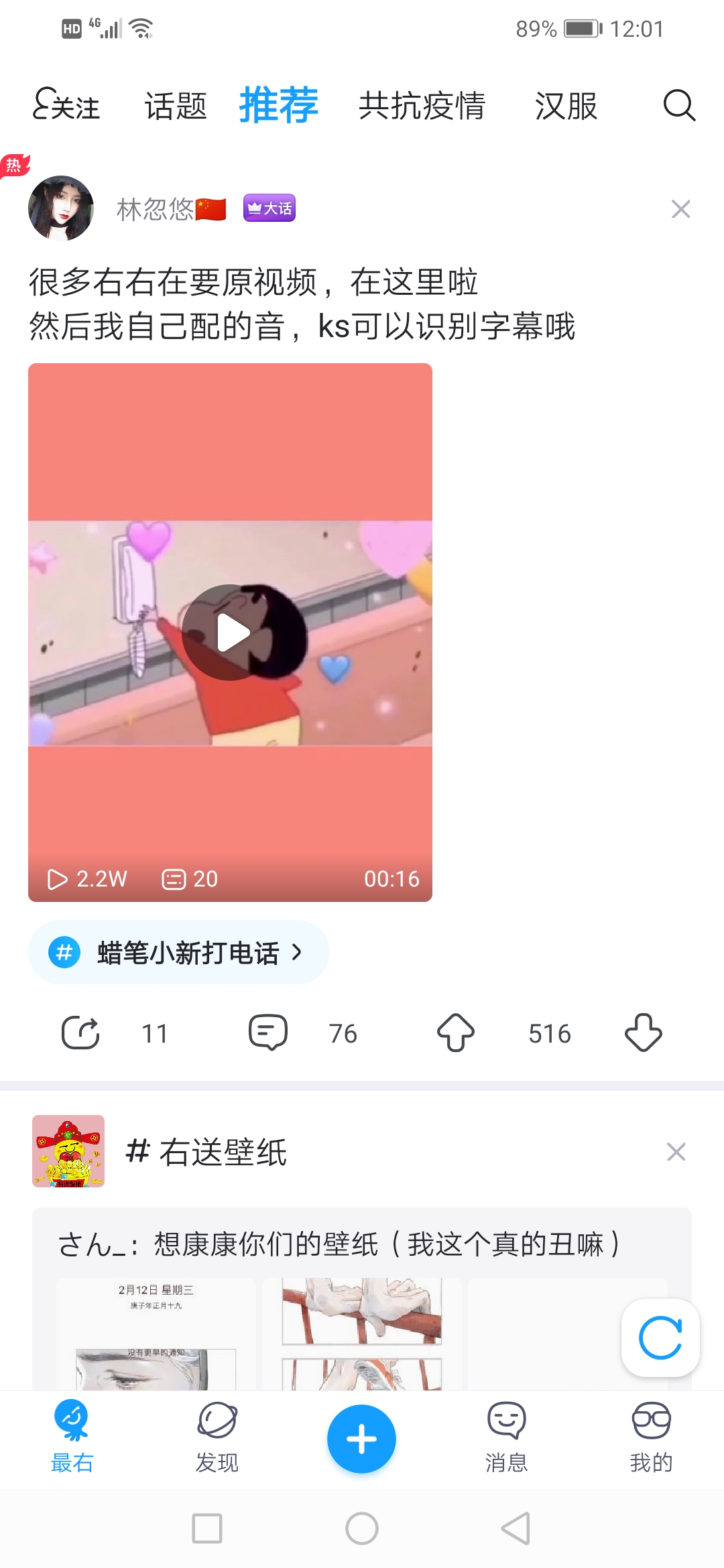724x1568 pixels.
Task: Select the 汉服 tab
Action: 566,106
